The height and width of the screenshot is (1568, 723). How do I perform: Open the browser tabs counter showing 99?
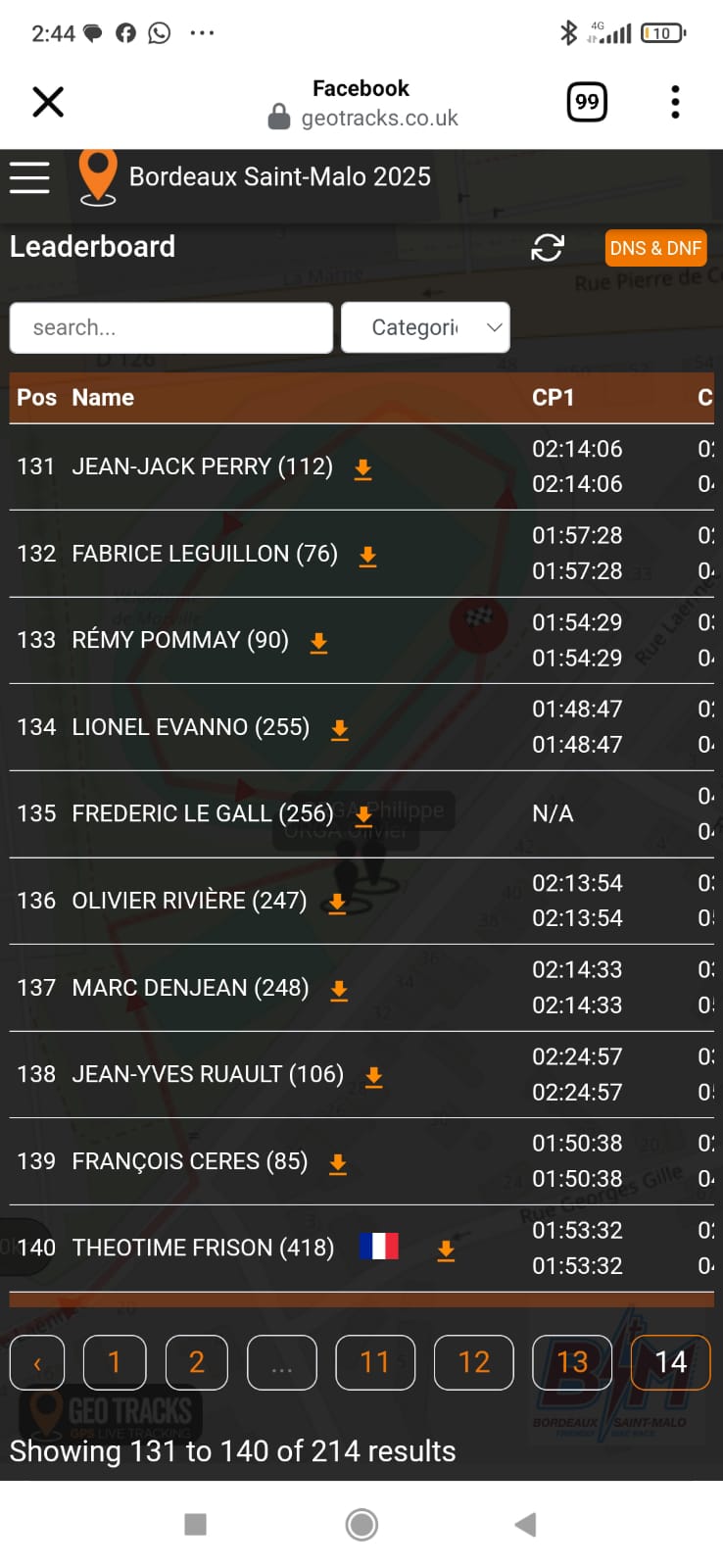[x=587, y=102]
